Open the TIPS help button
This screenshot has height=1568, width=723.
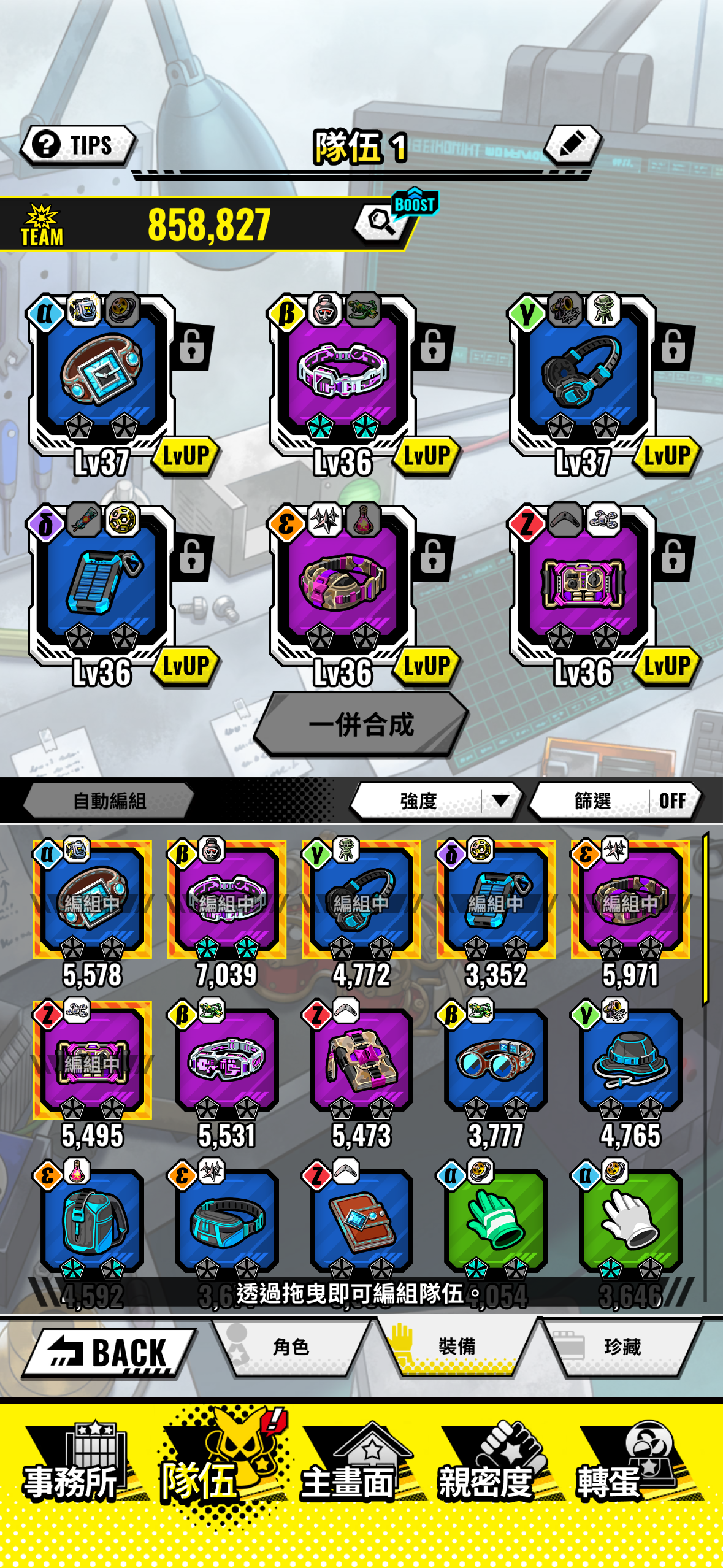78,145
